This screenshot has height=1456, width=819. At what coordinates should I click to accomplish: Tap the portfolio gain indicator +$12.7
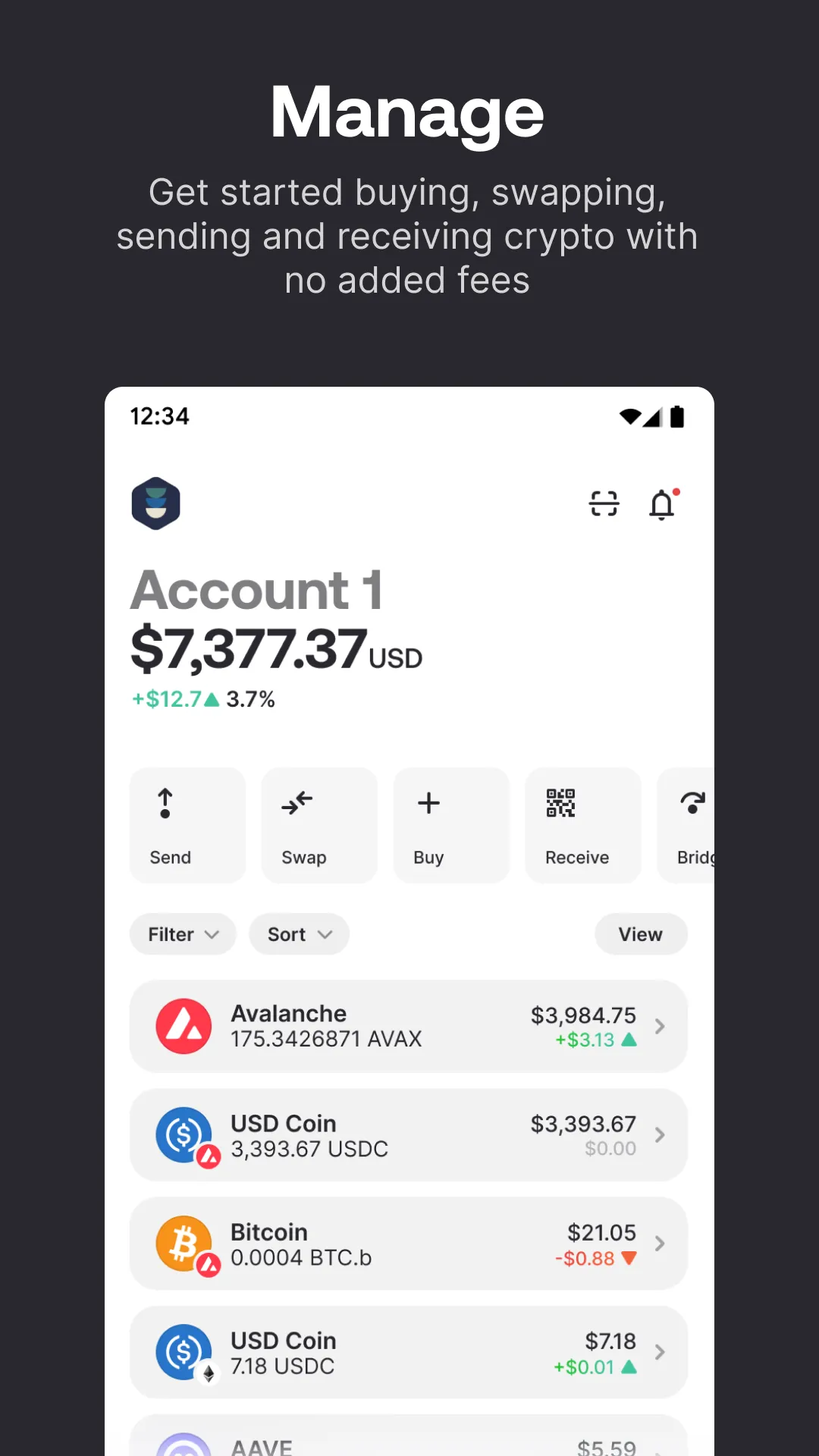pyautogui.click(x=168, y=698)
